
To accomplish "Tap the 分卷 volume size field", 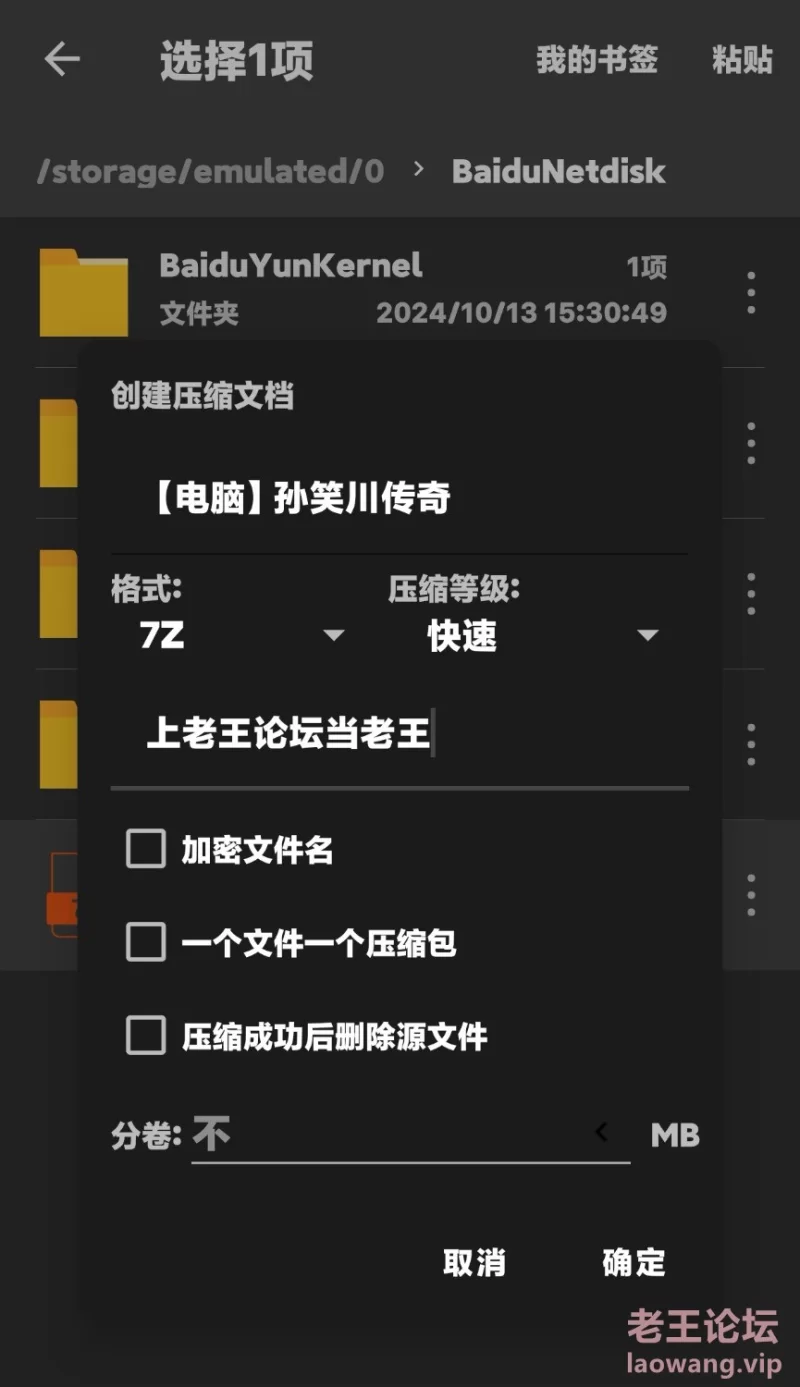I will click(x=410, y=1135).
